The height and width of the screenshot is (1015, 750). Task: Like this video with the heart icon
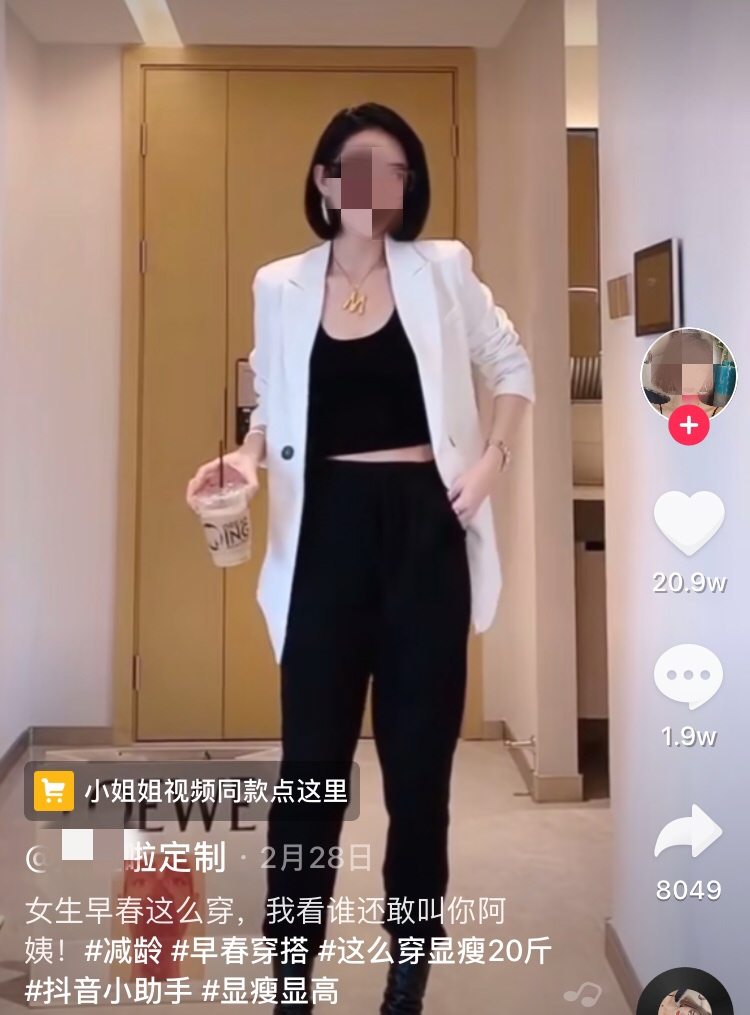click(x=688, y=523)
